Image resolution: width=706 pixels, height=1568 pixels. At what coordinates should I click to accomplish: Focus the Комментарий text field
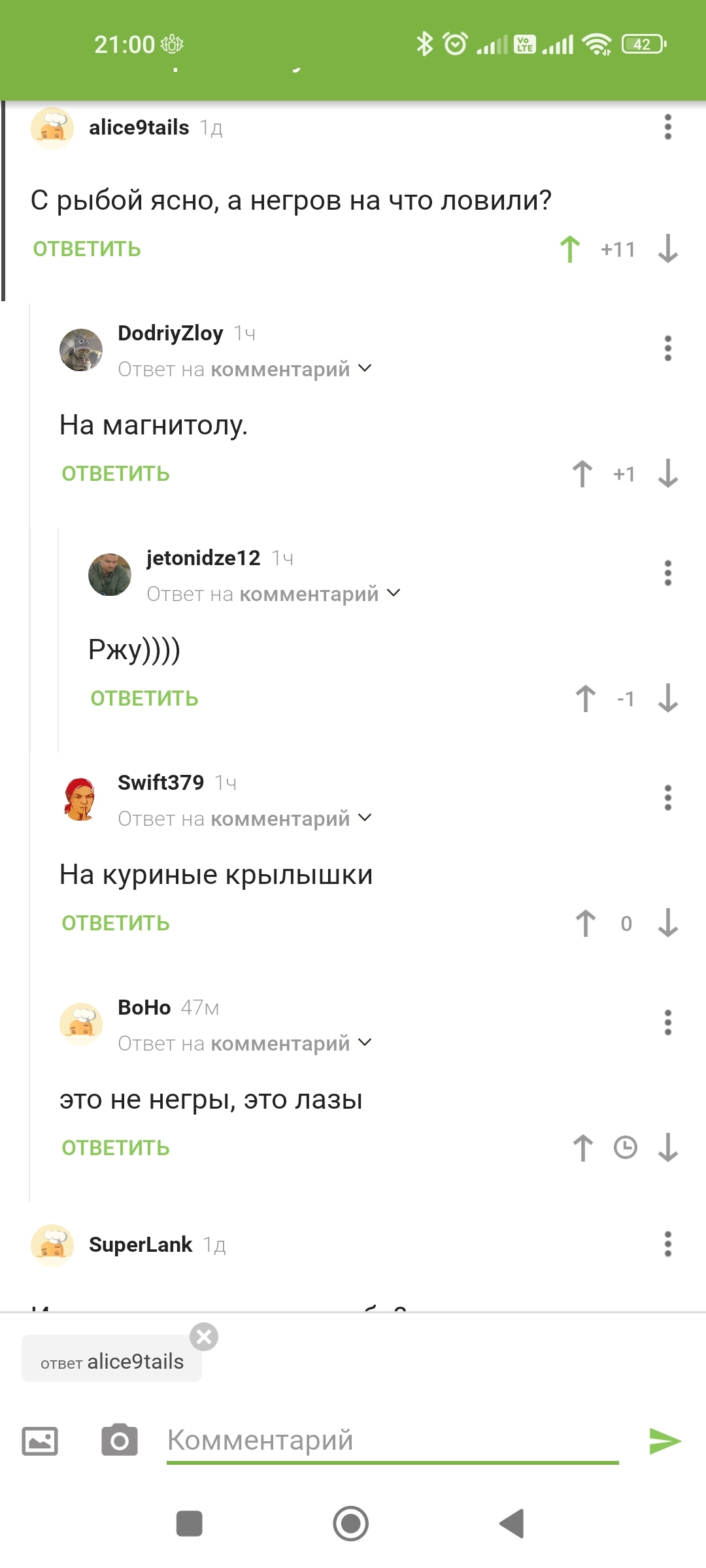392,1441
